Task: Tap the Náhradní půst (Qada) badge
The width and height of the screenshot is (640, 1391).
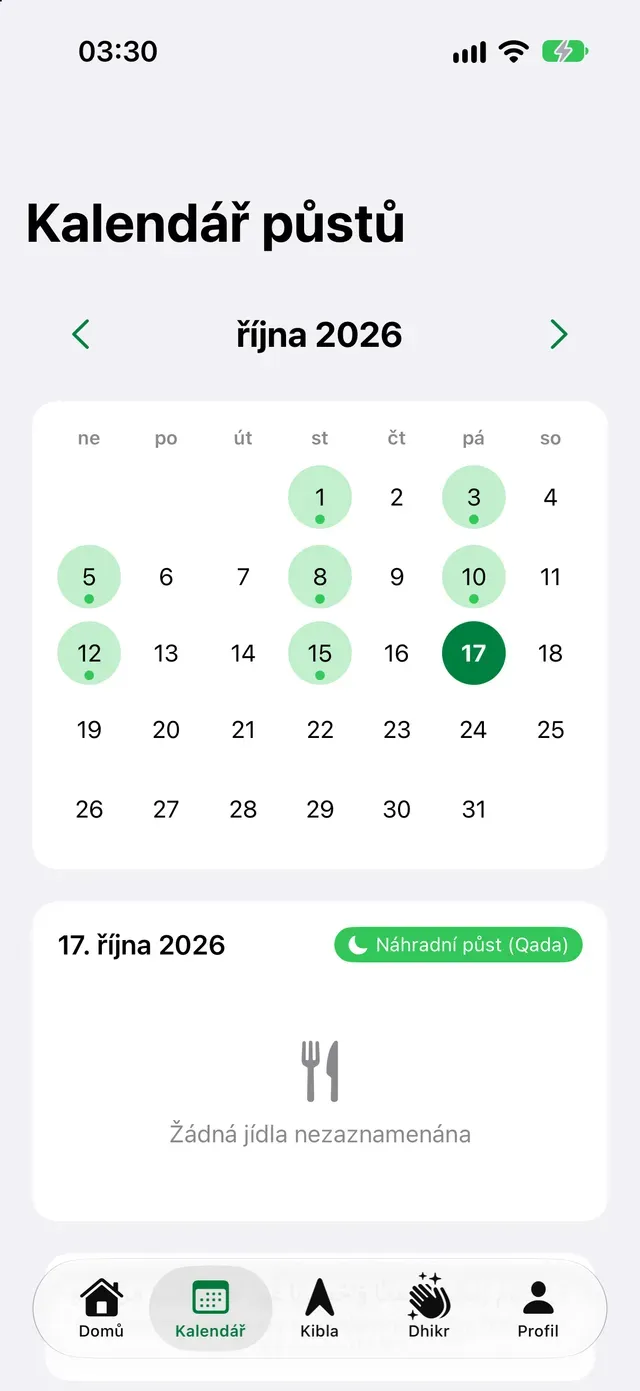Action: [x=458, y=945]
